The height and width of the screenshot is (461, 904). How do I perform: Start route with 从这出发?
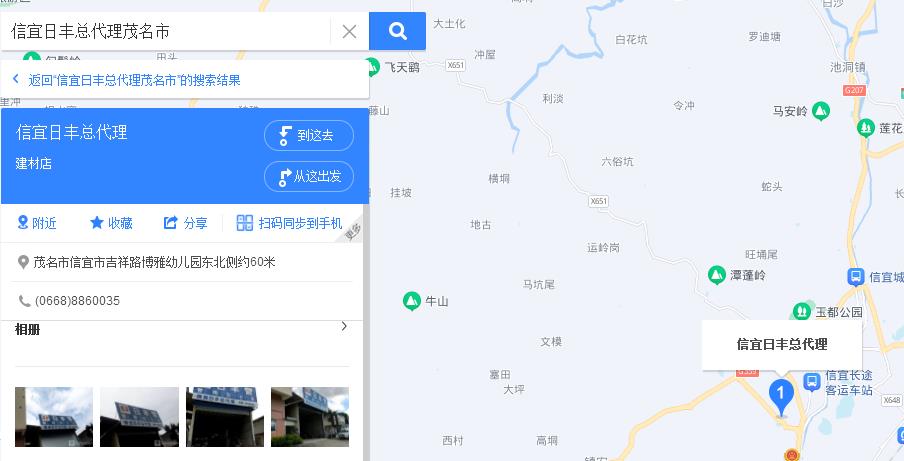tap(308, 176)
